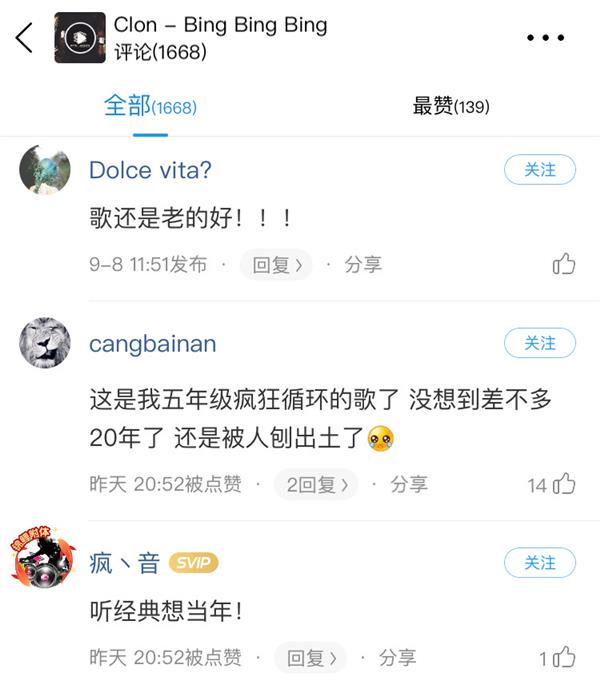Image resolution: width=600 pixels, height=688 pixels.
Task: Like cangbainan's comment
Action: pyautogui.click(x=564, y=484)
